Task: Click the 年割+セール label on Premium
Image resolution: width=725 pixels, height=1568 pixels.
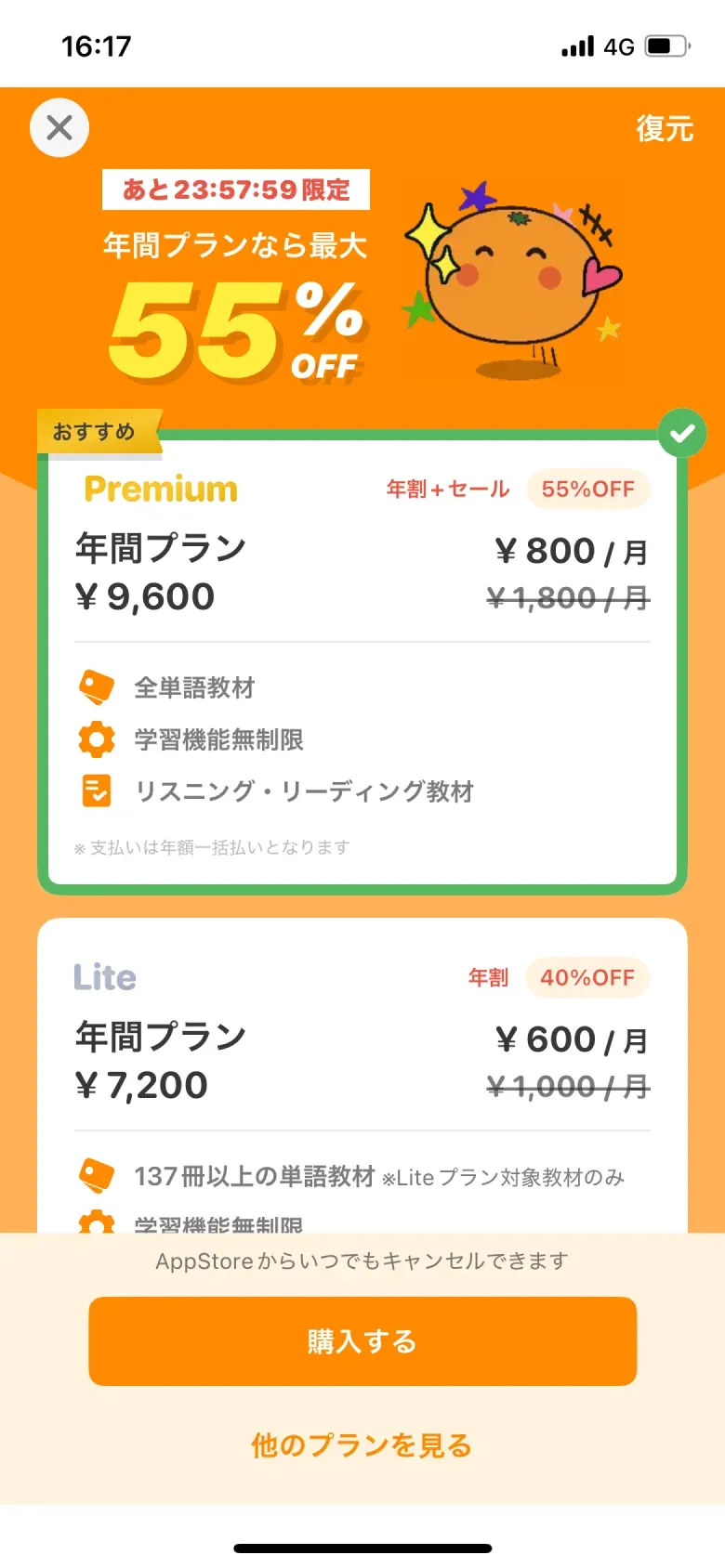Action: (x=448, y=490)
